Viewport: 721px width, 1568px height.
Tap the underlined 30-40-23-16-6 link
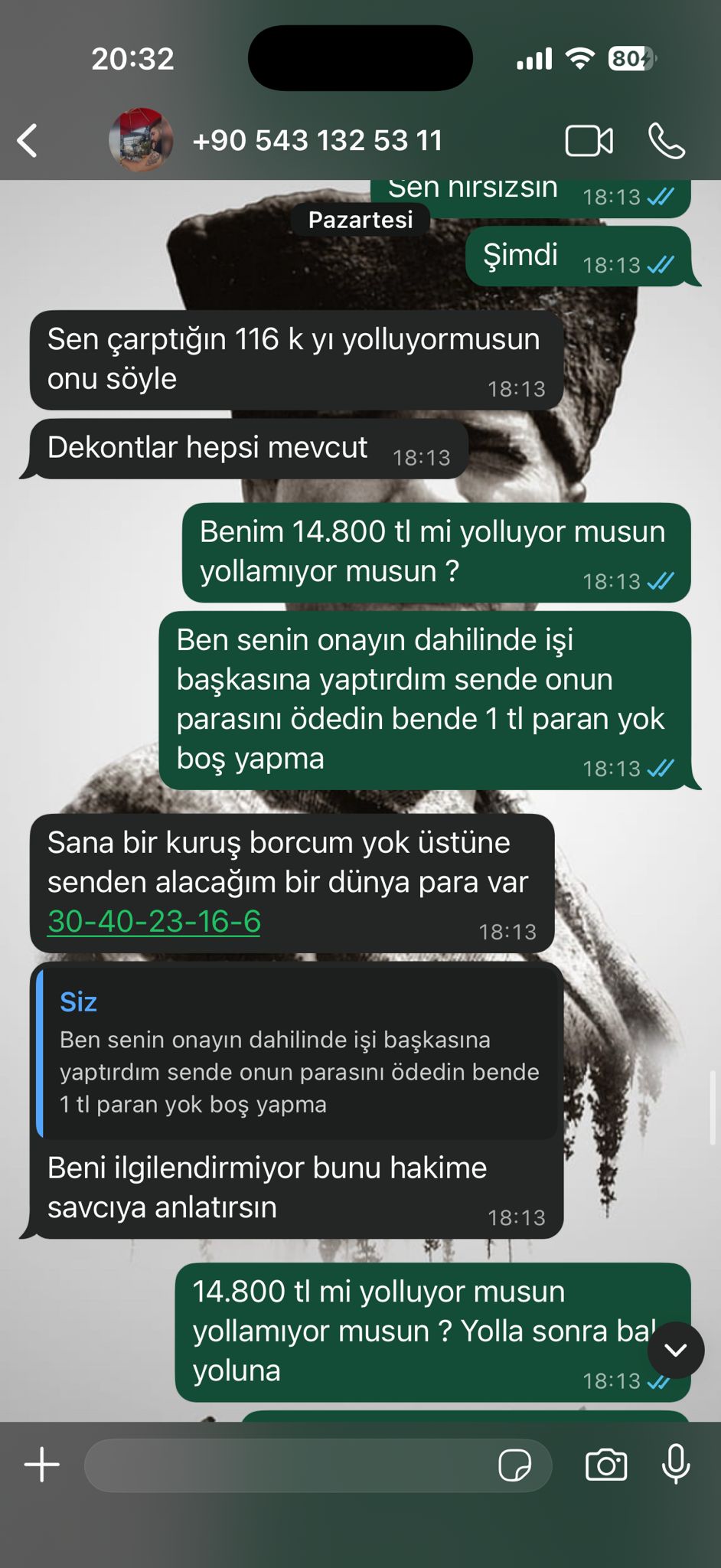pyautogui.click(x=154, y=921)
